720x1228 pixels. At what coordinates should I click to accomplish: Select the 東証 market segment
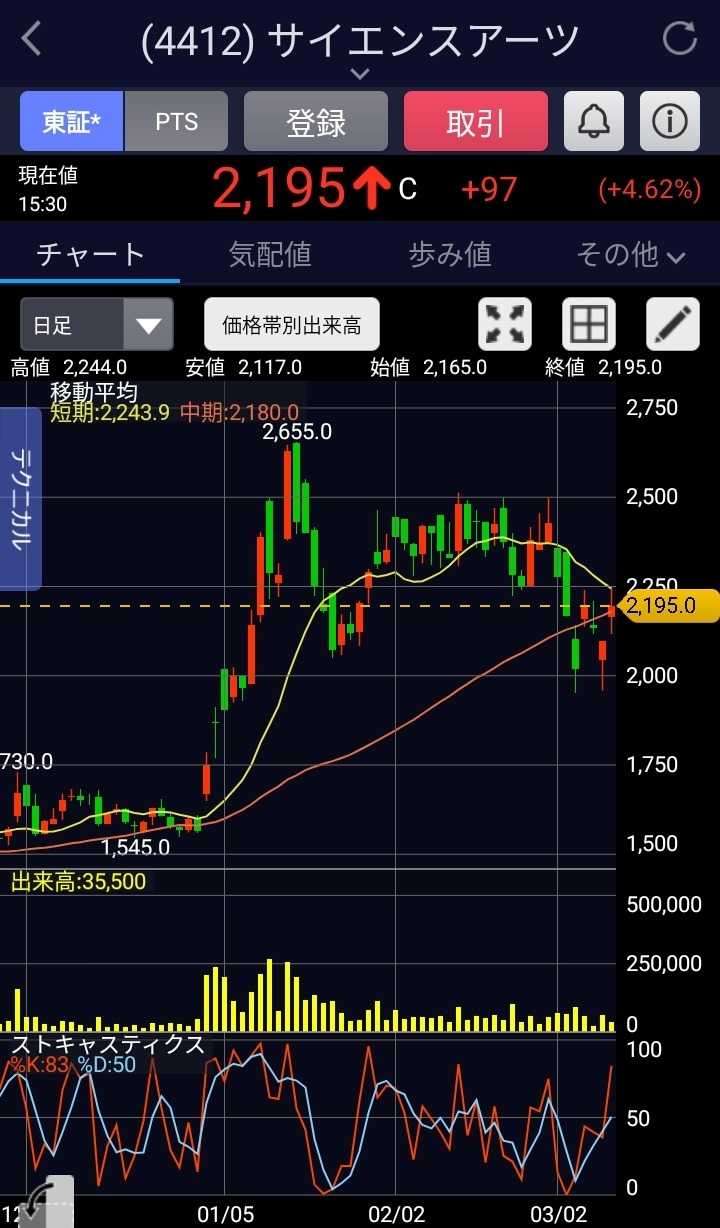click(x=72, y=122)
